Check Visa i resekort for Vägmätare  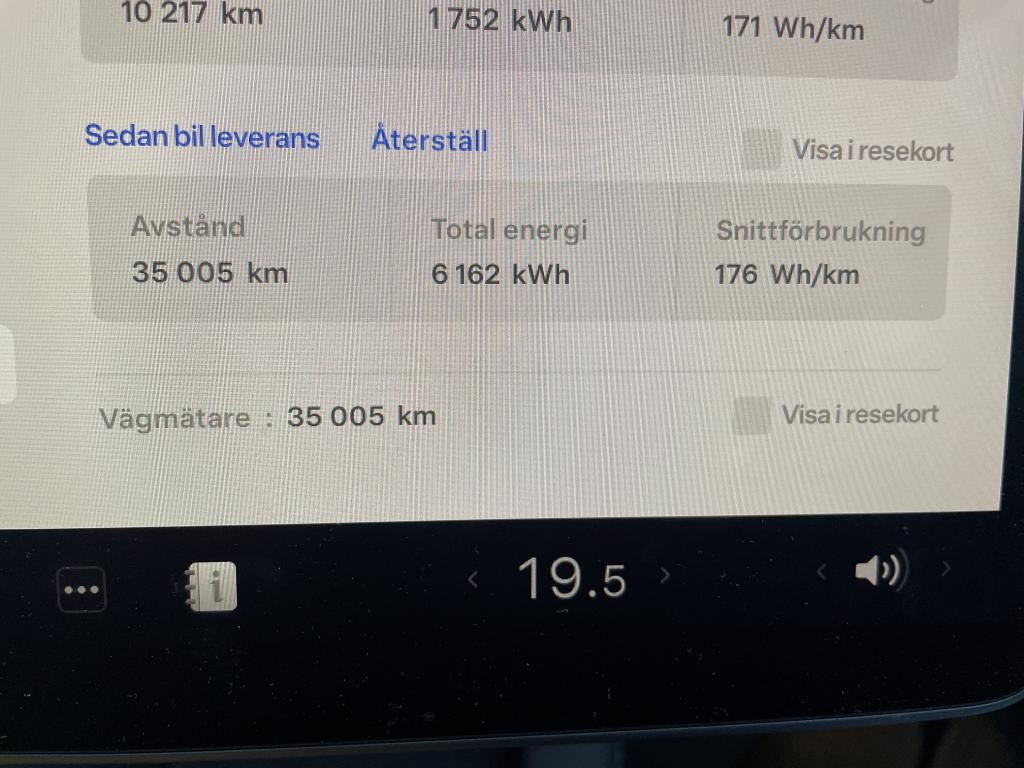(x=750, y=415)
